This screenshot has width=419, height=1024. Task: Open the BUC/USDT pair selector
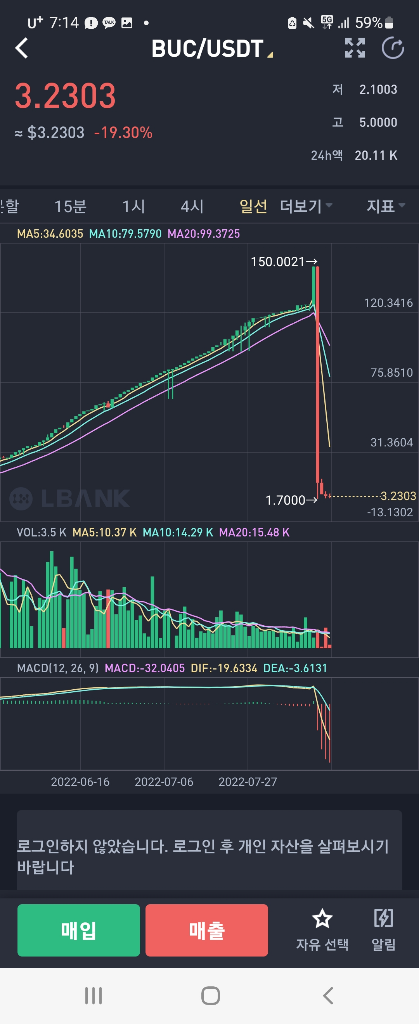click(212, 48)
